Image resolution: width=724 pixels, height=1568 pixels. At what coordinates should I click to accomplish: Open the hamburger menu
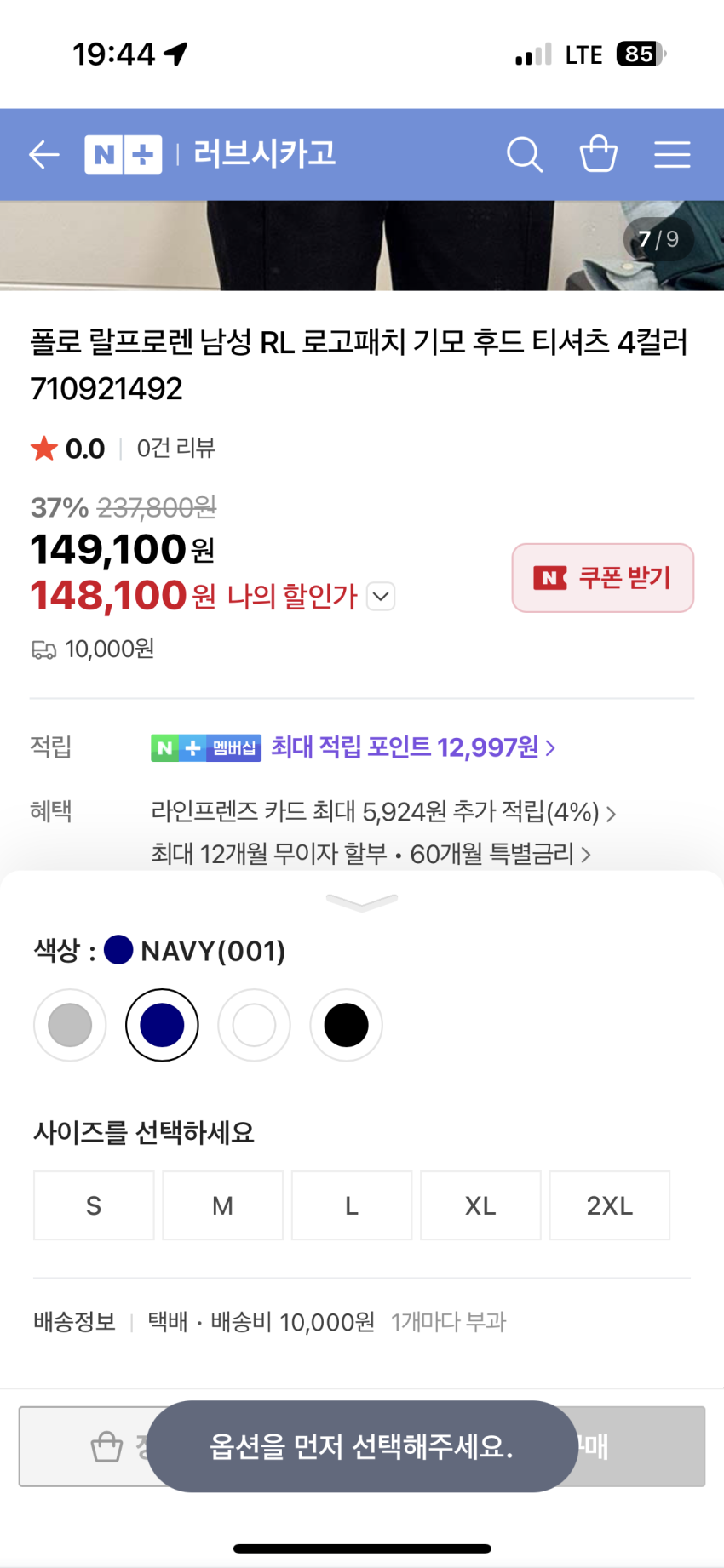(x=672, y=155)
